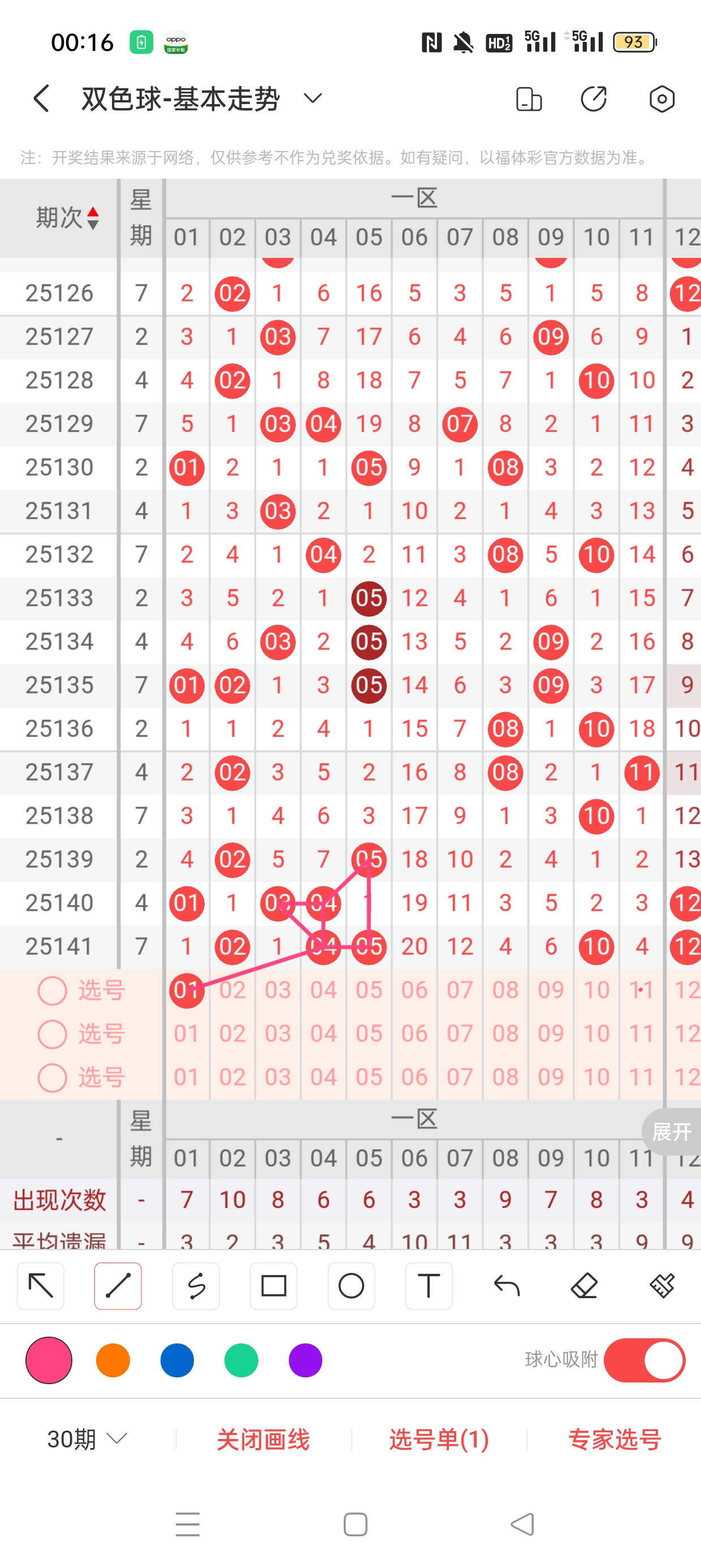701x1568 pixels.
Task: Undo the last drawn line
Action: click(x=507, y=1286)
